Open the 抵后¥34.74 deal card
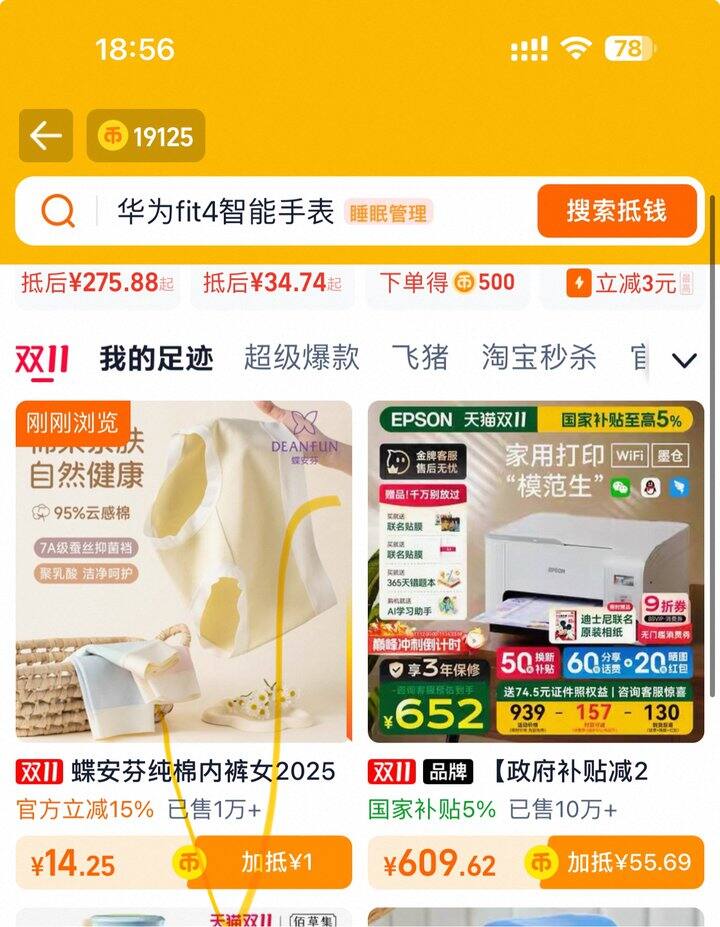Viewport: 720px width, 927px height. (x=272, y=283)
